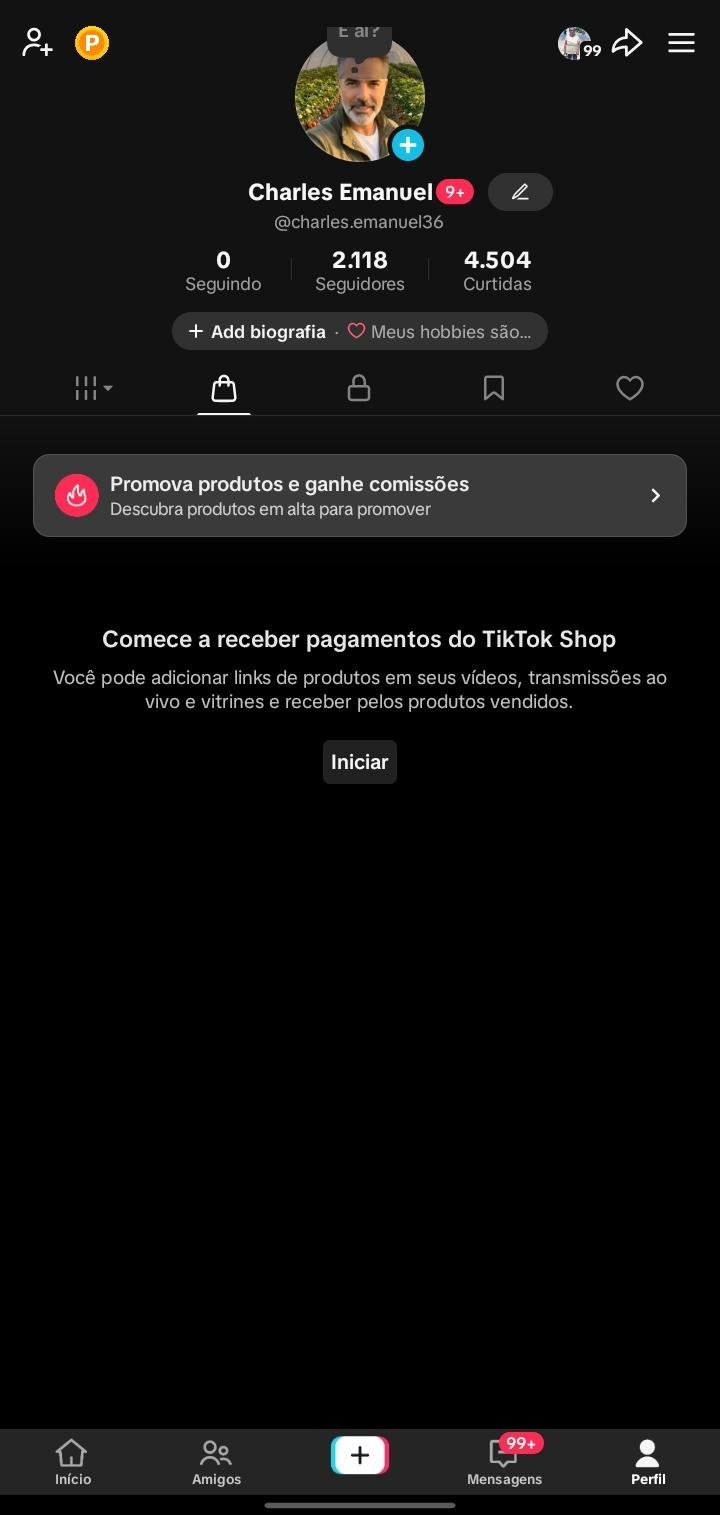Open Promova produtos e ganhe comissões banner
This screenshot has width=720, height=1515.
coord(360,496)
